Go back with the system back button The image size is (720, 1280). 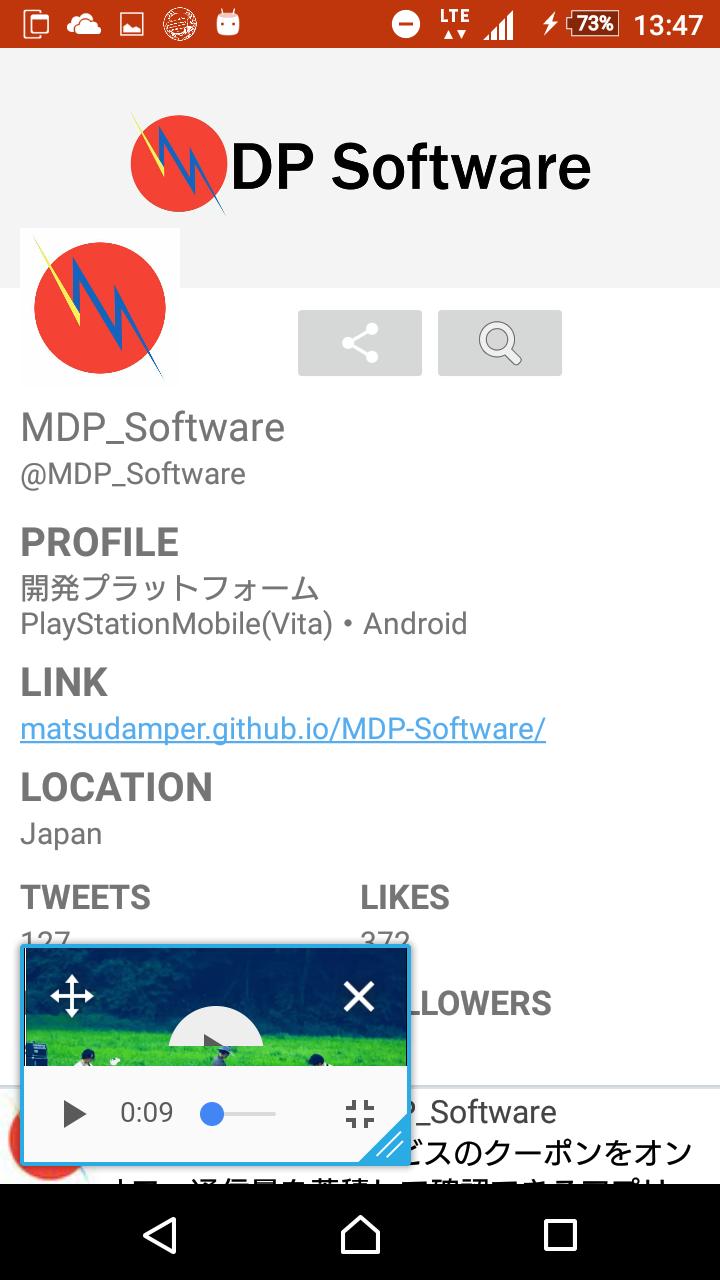click(x=160, y=1235)
